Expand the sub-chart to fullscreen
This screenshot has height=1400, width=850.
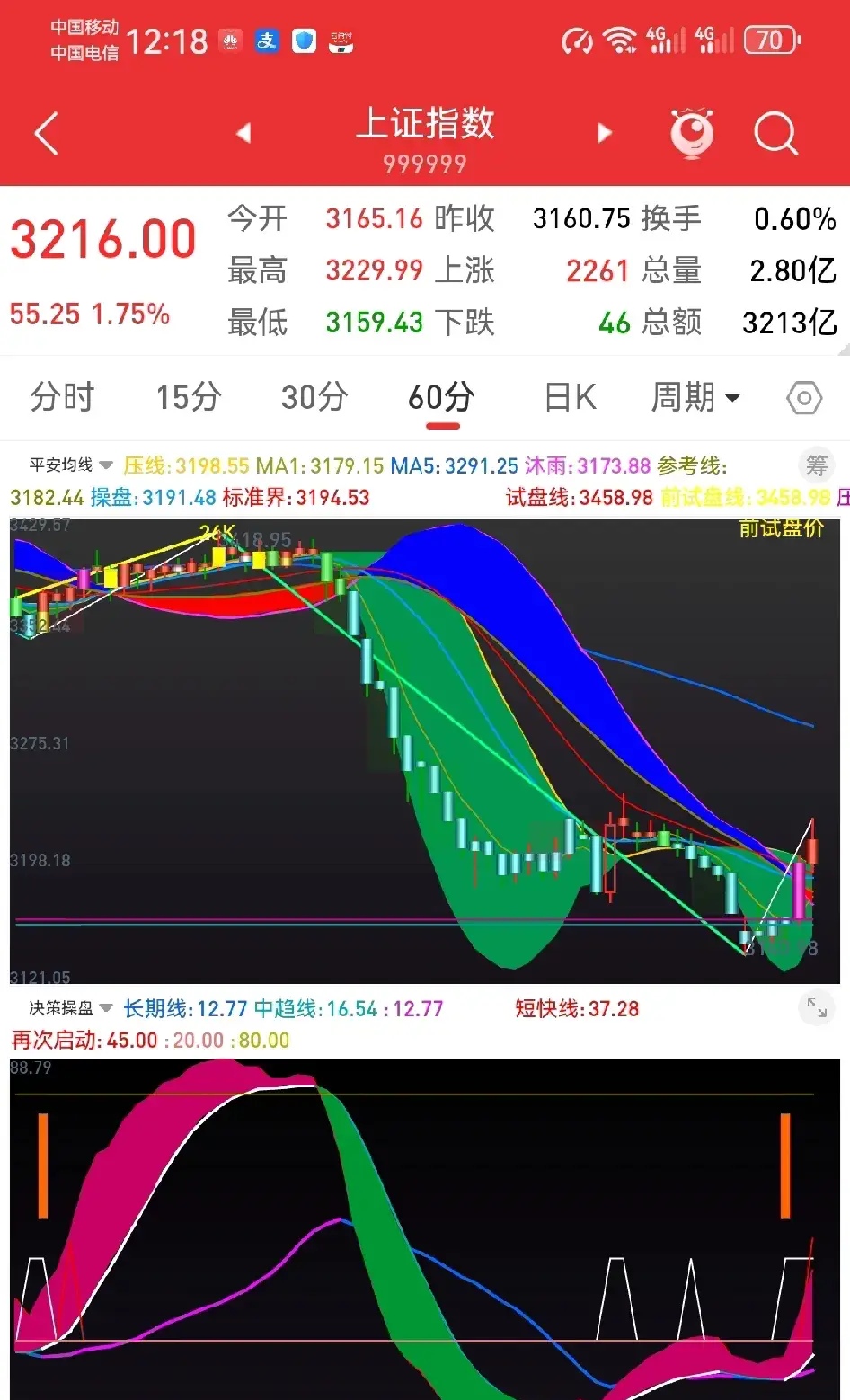pyautogui.click(x=816, y=1008)
